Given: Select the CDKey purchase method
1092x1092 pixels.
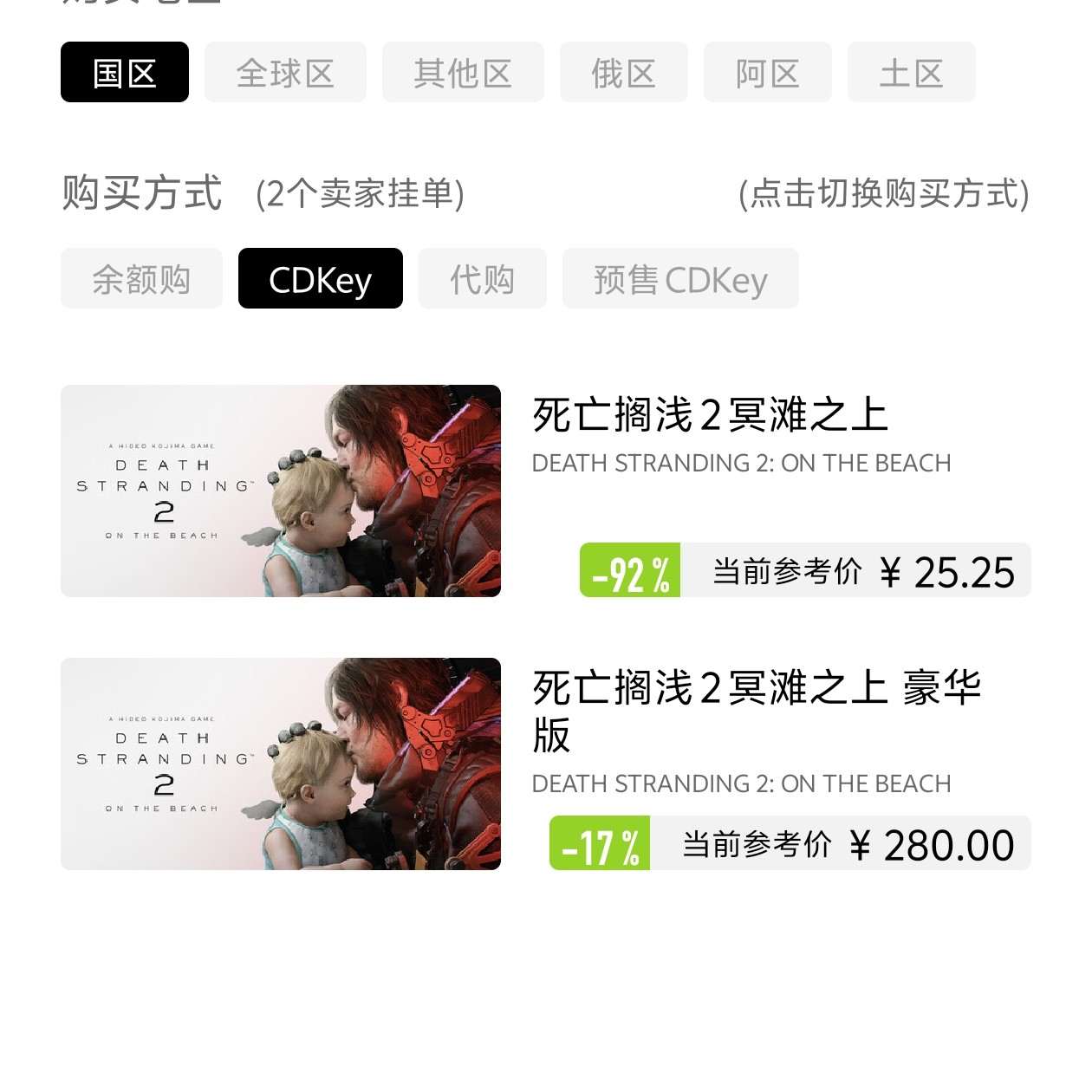Looking at the screenshot, I should point(320,278).
